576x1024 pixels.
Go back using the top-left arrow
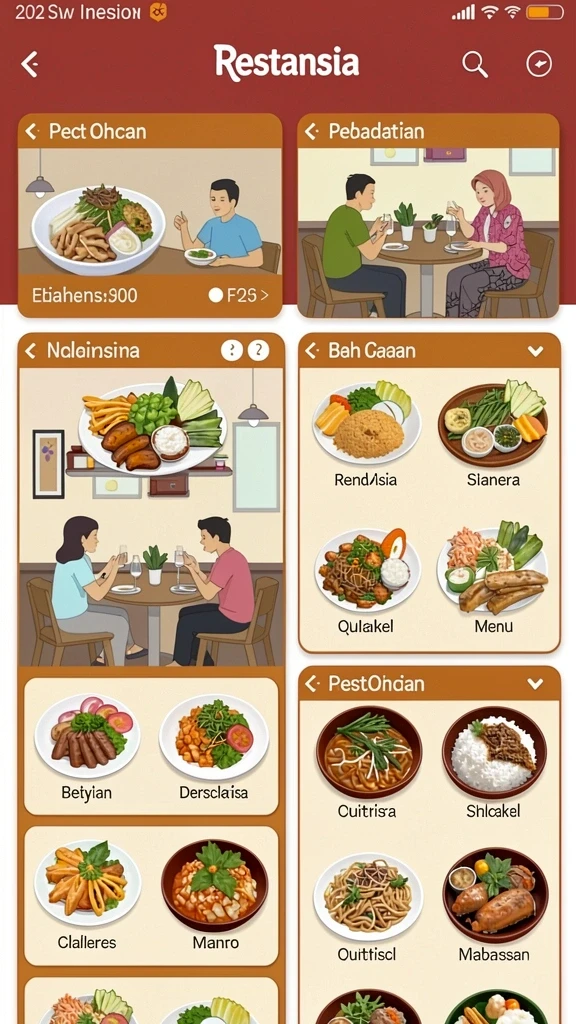[x=29, y=64]
